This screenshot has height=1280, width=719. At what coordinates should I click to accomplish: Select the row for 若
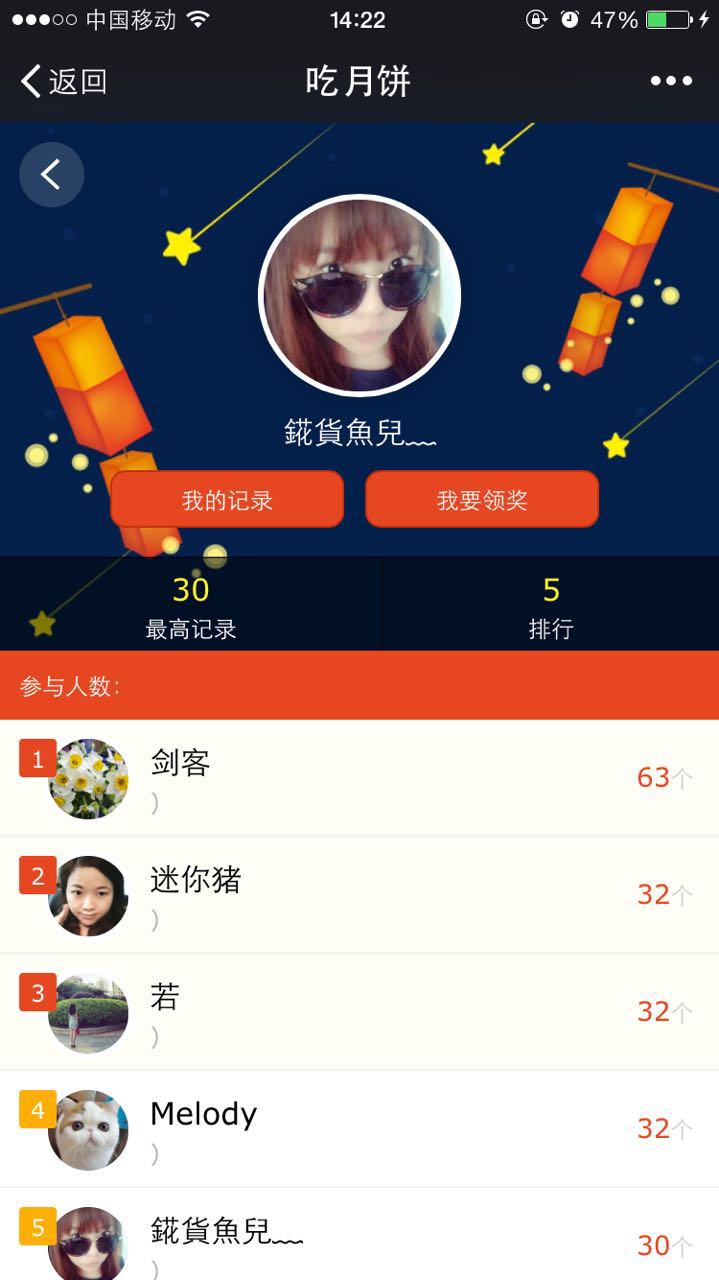(359, 1012)
